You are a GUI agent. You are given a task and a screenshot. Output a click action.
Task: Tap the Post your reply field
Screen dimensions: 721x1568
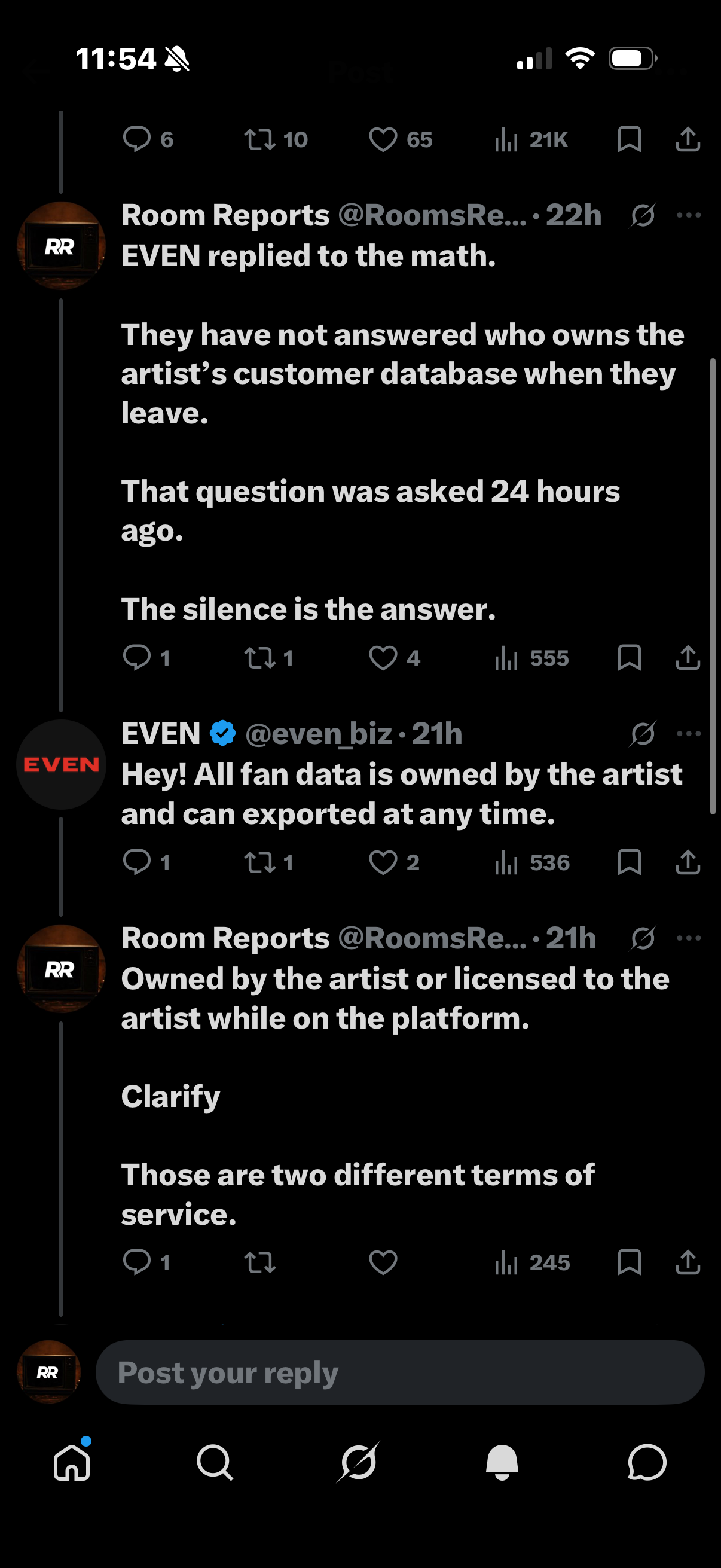(x=400, y=1372)
